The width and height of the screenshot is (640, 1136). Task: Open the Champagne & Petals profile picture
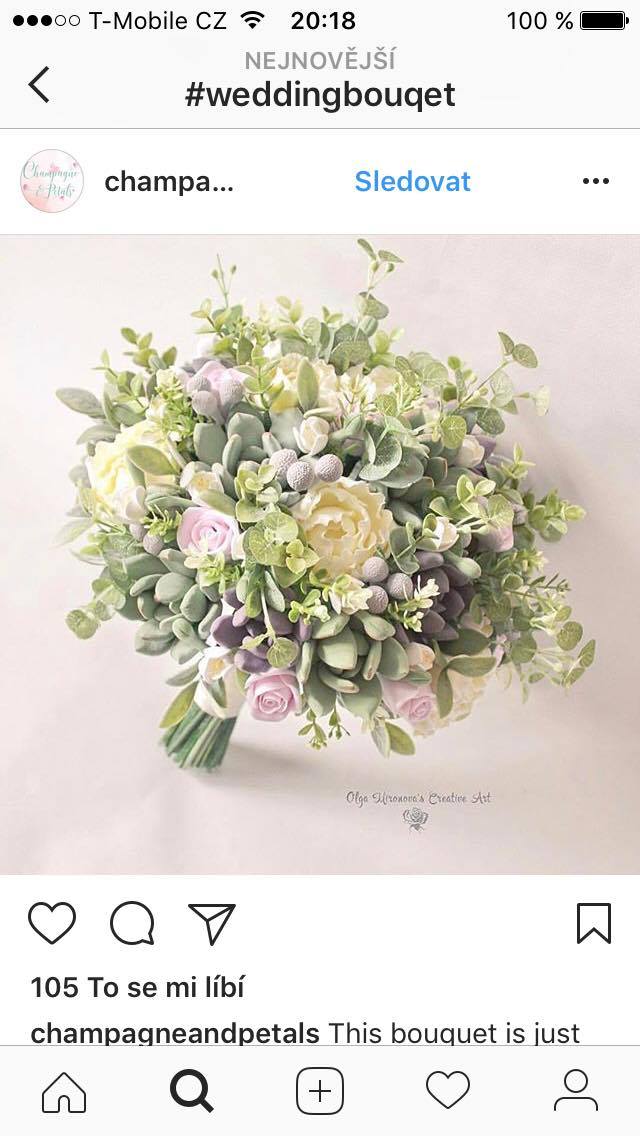(x=51, y=181)
